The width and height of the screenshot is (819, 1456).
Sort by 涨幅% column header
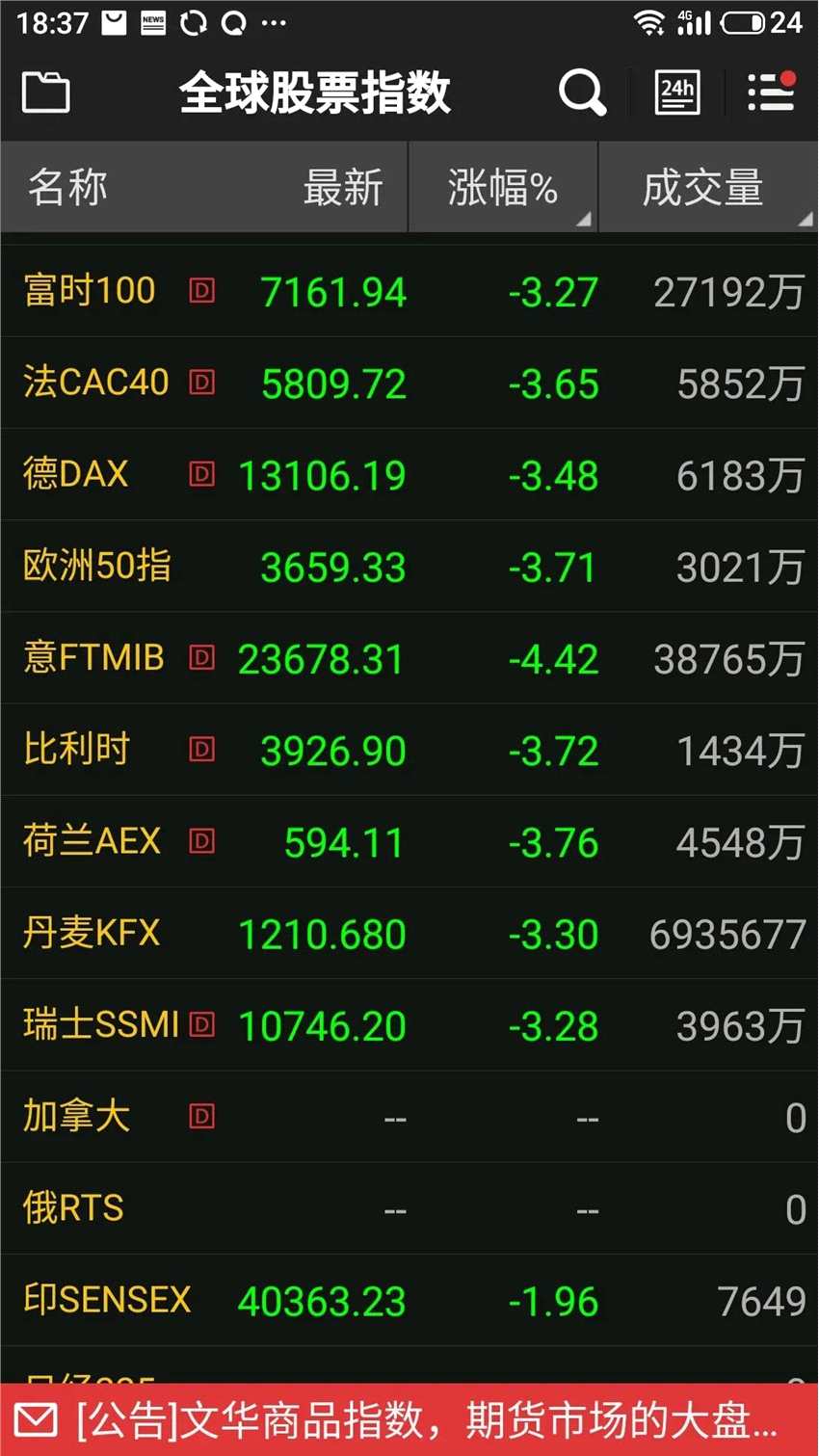(x=503, y=188)
